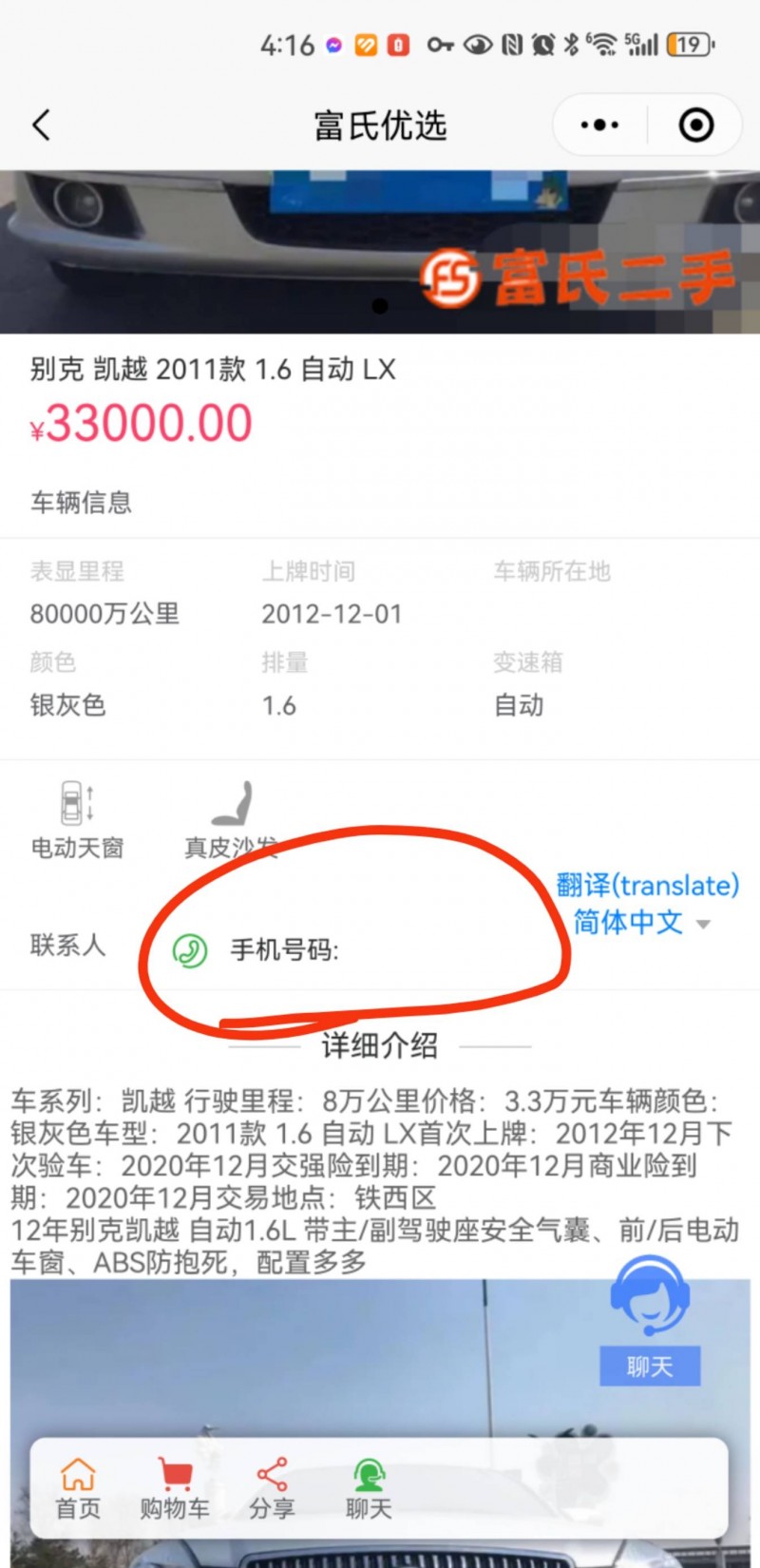Image resolution: width=760 pixels, height=1568 pixels.
Task: Tap the 翻译(translate) link
Action: click(x=648, y=885)
